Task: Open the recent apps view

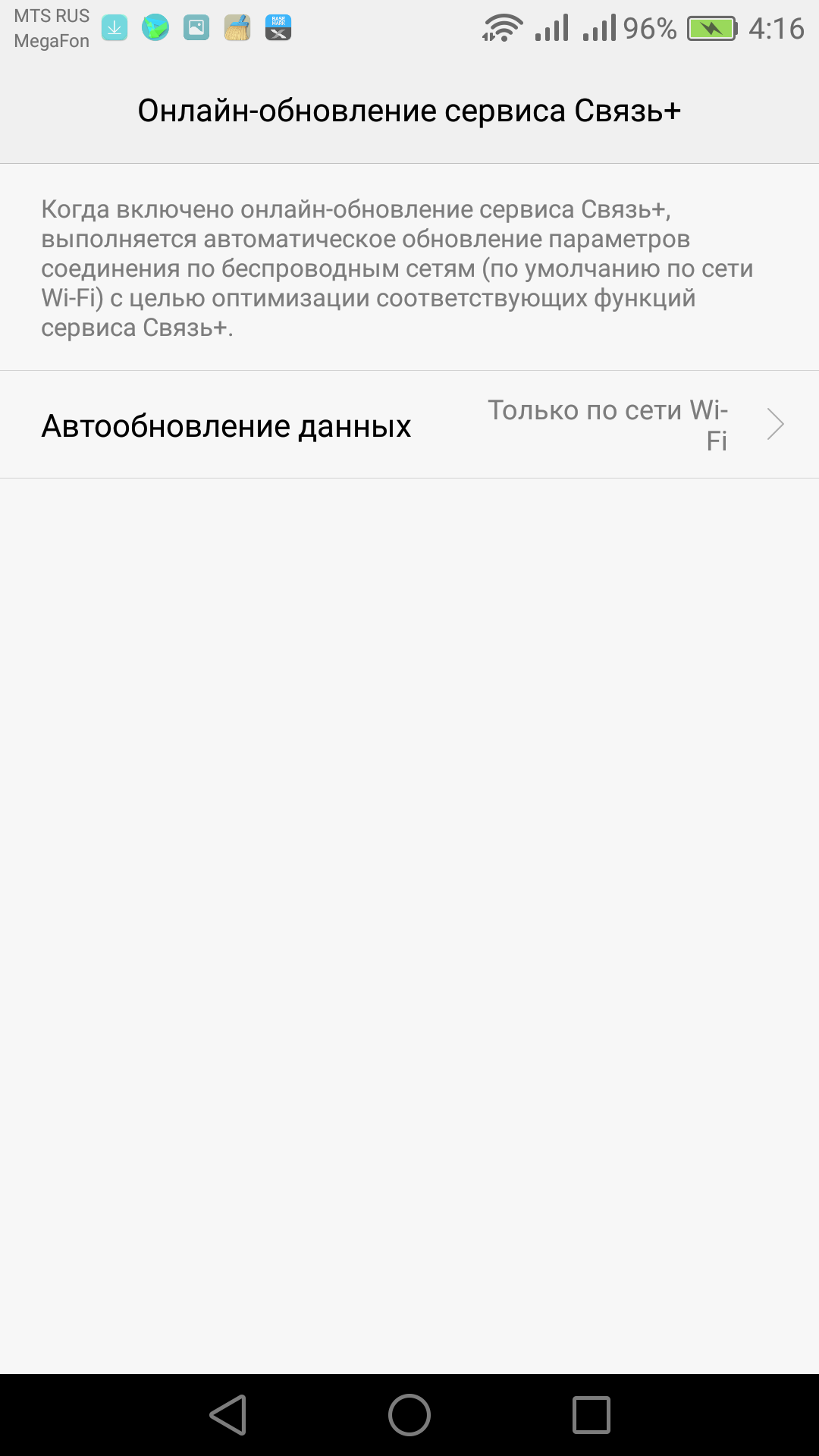Action: point(591,1415)
